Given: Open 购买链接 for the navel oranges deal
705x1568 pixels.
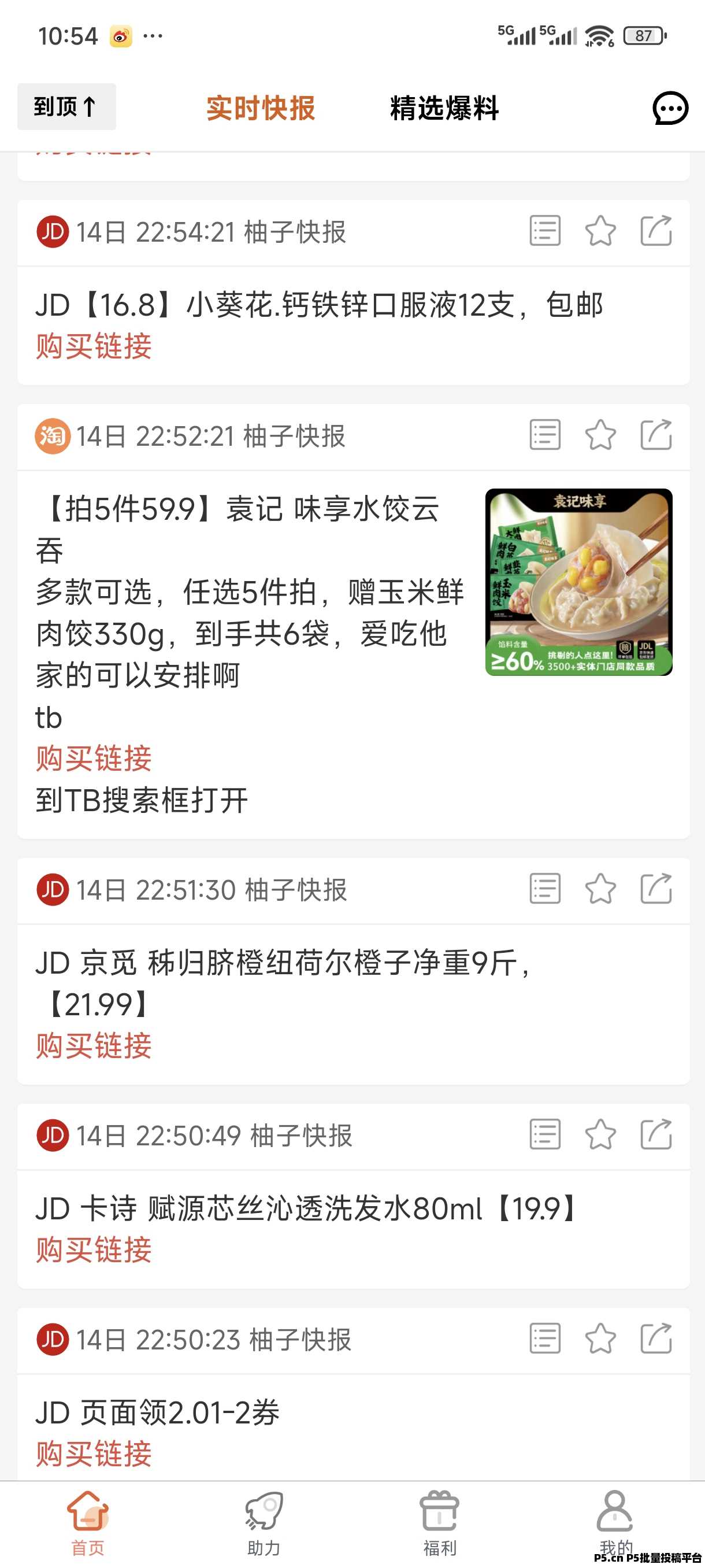Looking at the screenshot, I should coord(94,1045).
